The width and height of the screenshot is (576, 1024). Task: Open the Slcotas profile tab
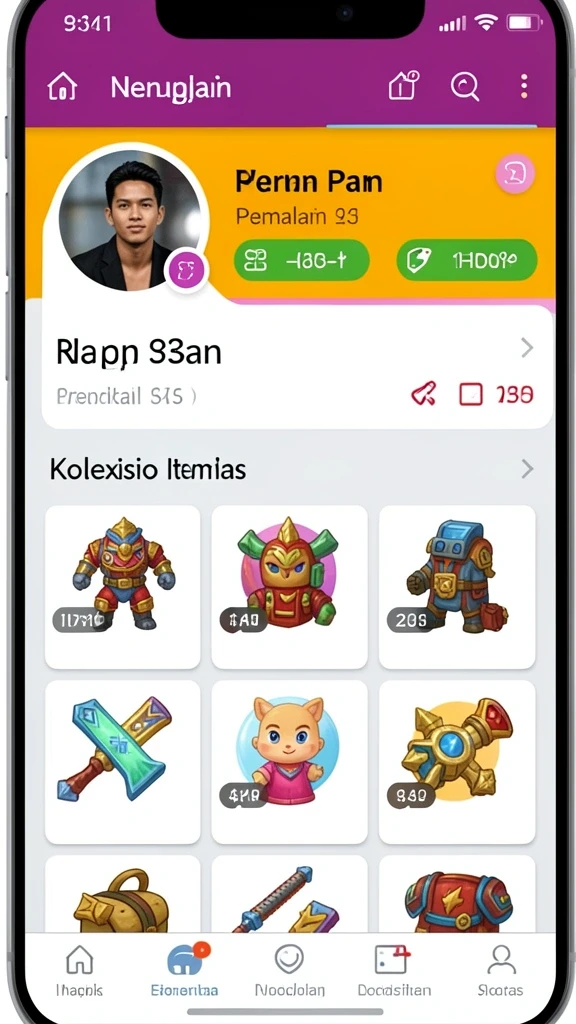pyautogui.click(x=500, y=970)
